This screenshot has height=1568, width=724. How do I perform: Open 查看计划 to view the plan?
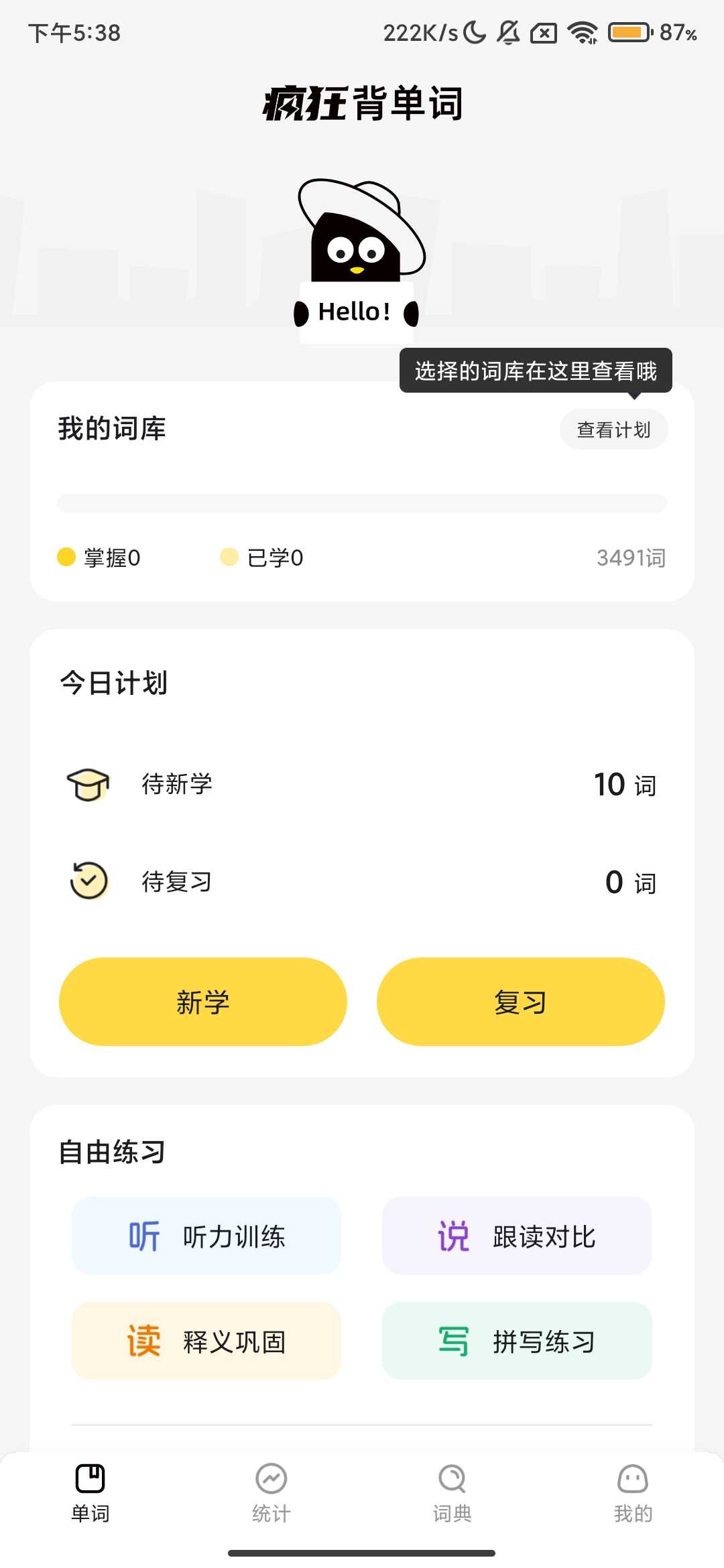click(x=613, y=430)
